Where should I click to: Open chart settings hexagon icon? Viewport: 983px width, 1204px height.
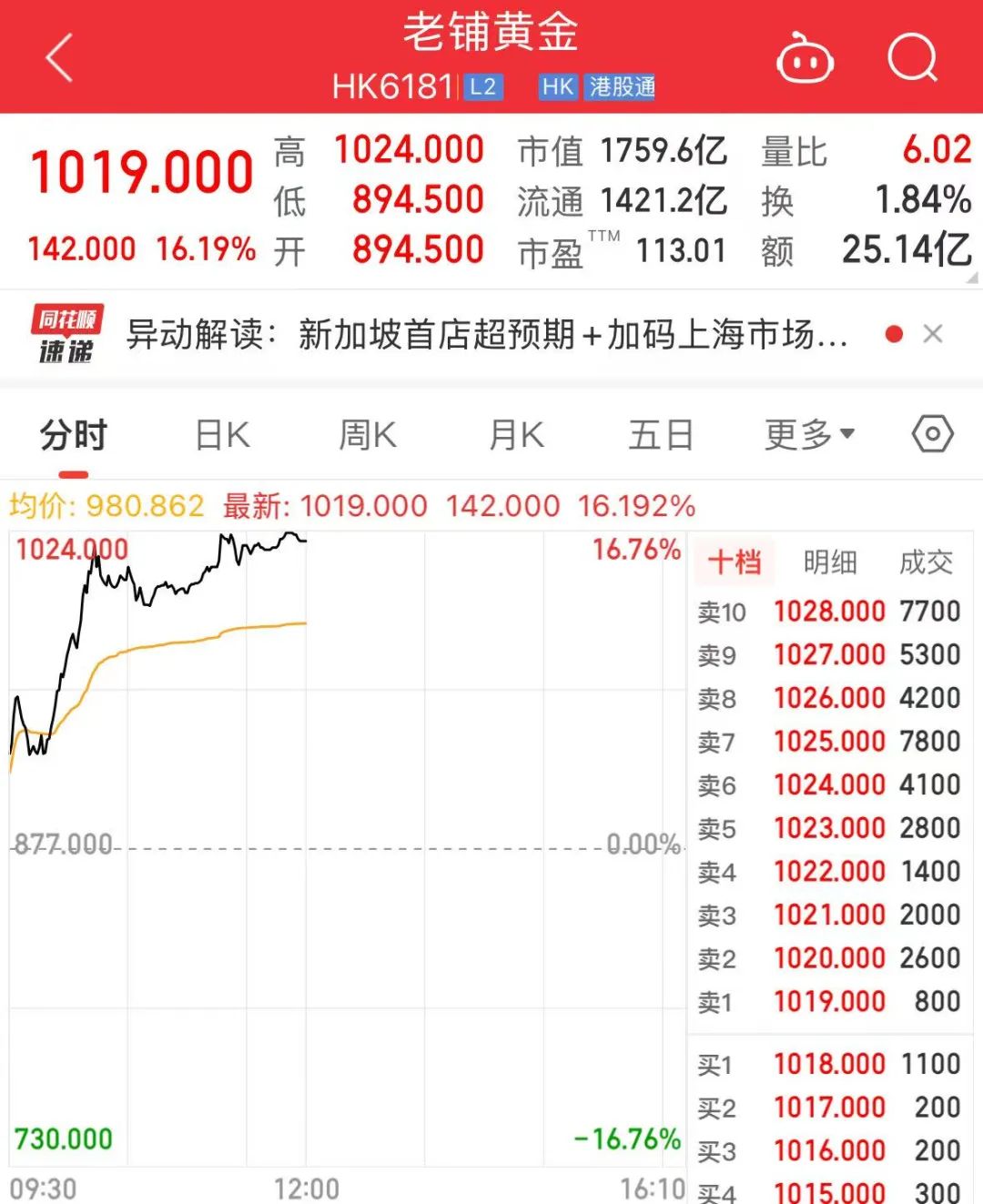(x=932, y=434)
